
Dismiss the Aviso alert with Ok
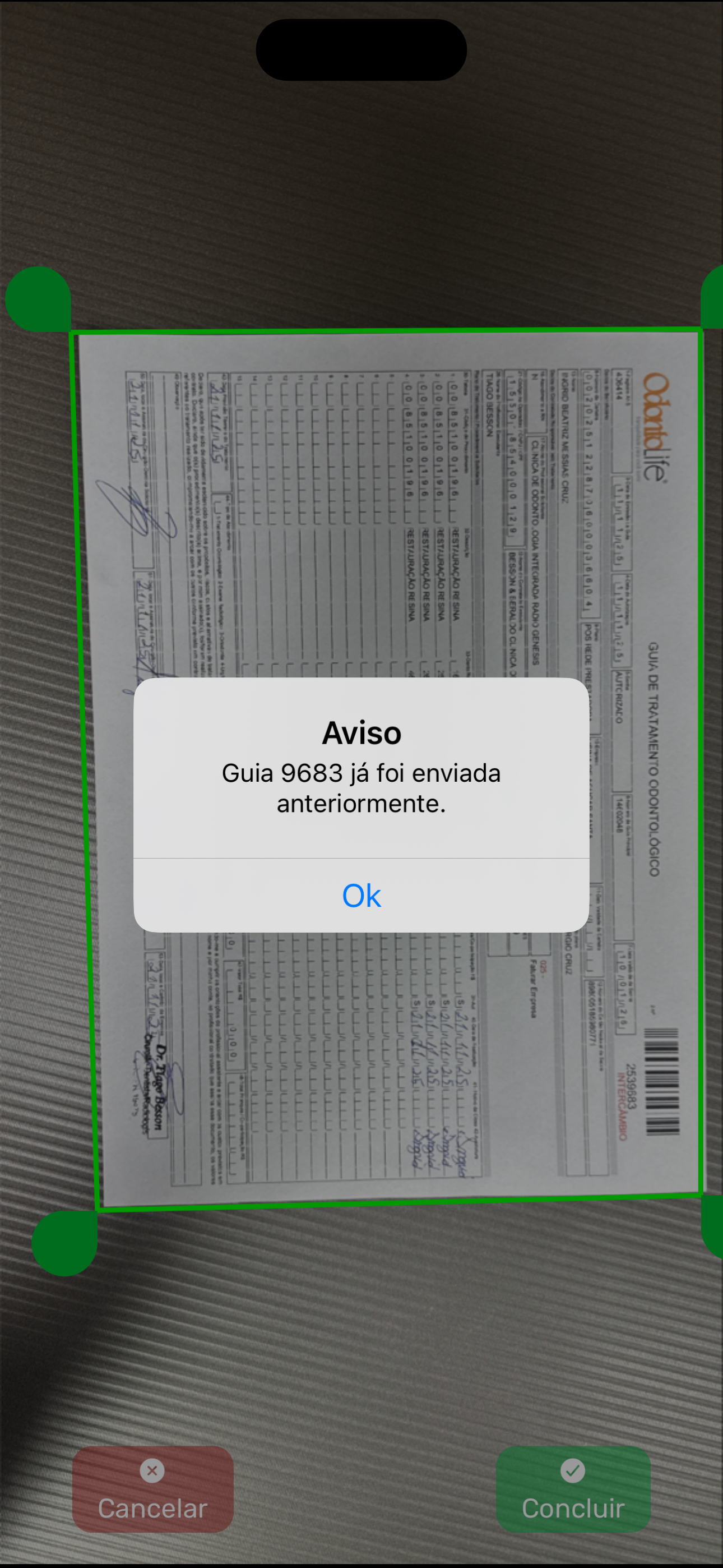(x=361, y=895)
